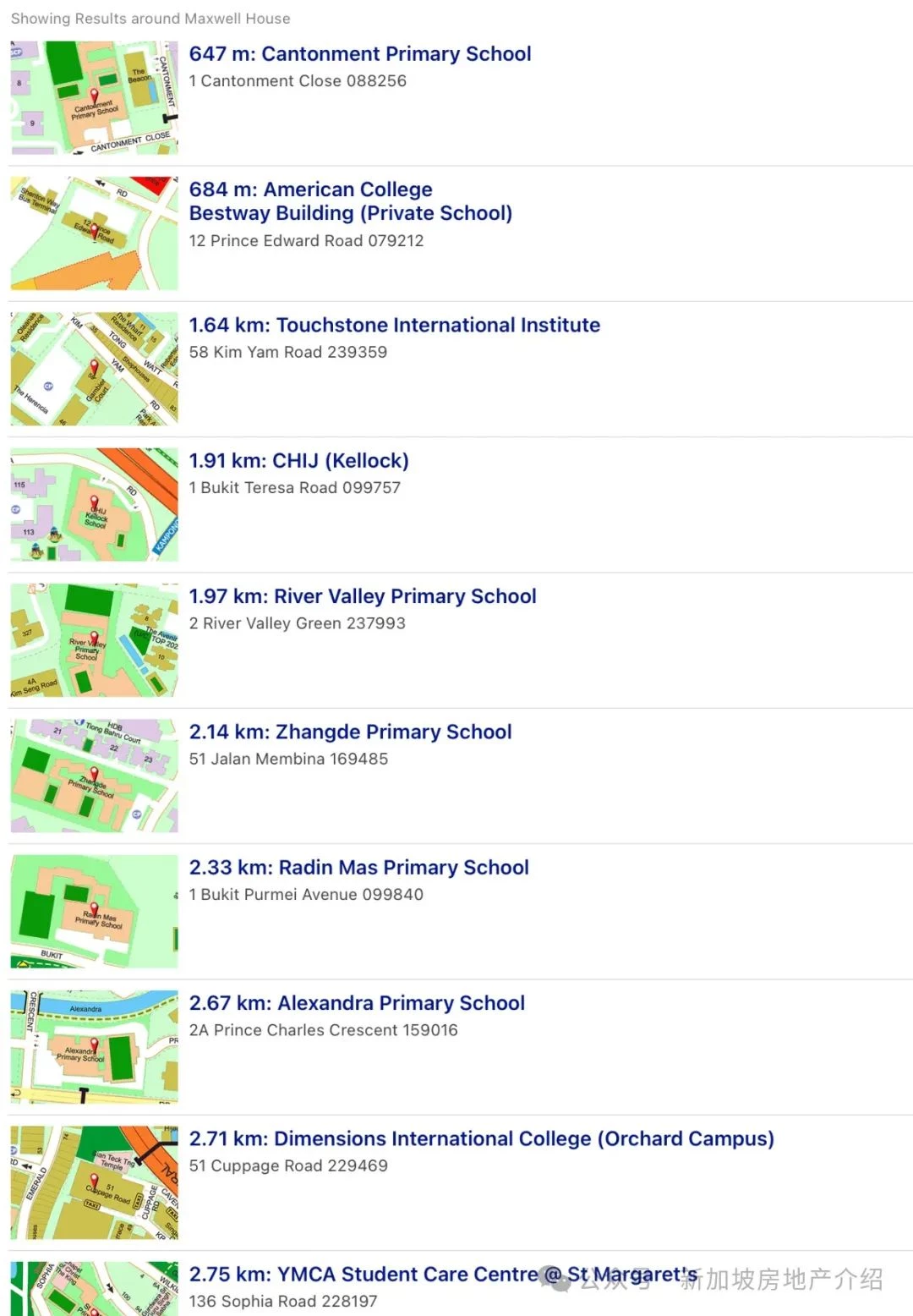View map thumbnail for Alexandra Primary School
Image resolution: width=913 pixels, height=1316 pixels.
(94, 1047)
